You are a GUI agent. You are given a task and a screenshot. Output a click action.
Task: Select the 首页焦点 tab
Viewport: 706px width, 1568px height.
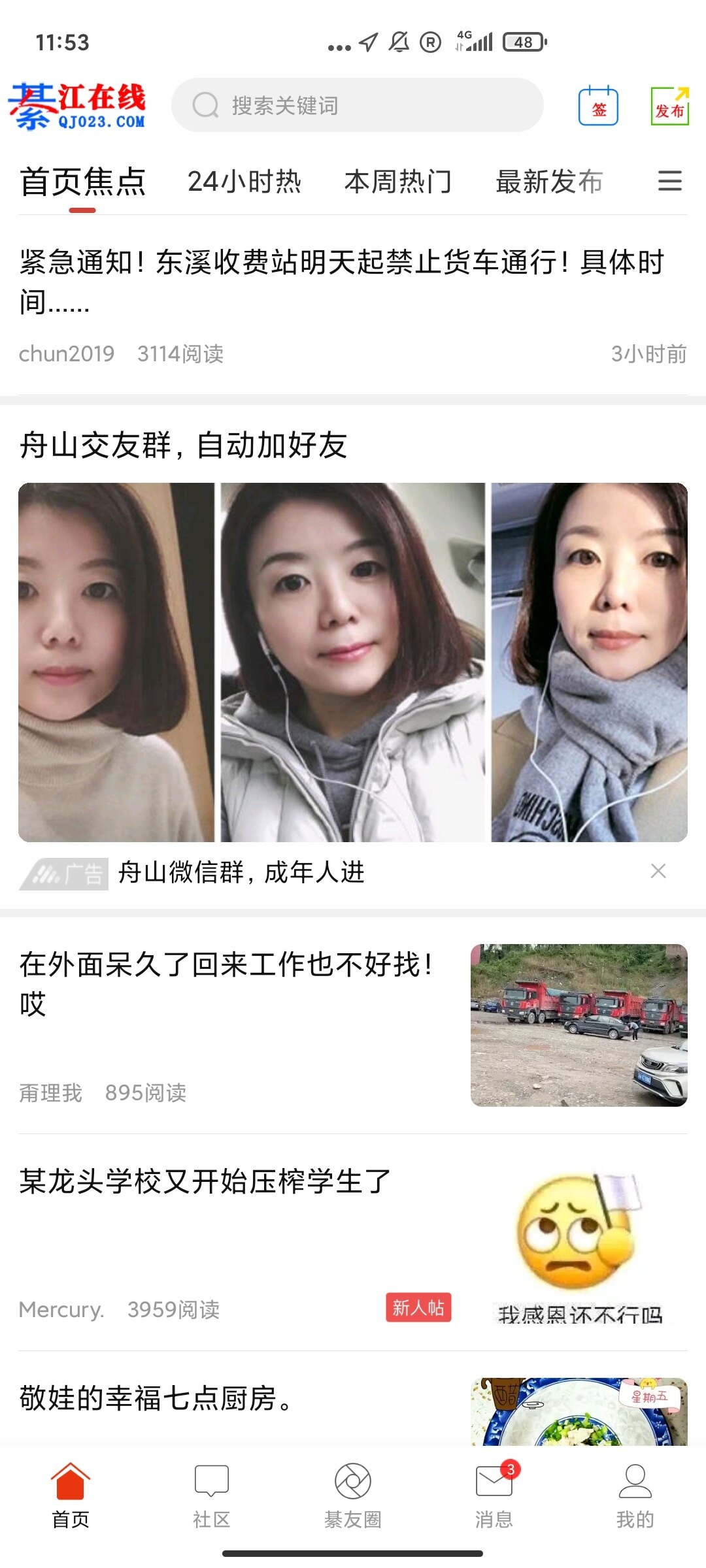point(83,182)
